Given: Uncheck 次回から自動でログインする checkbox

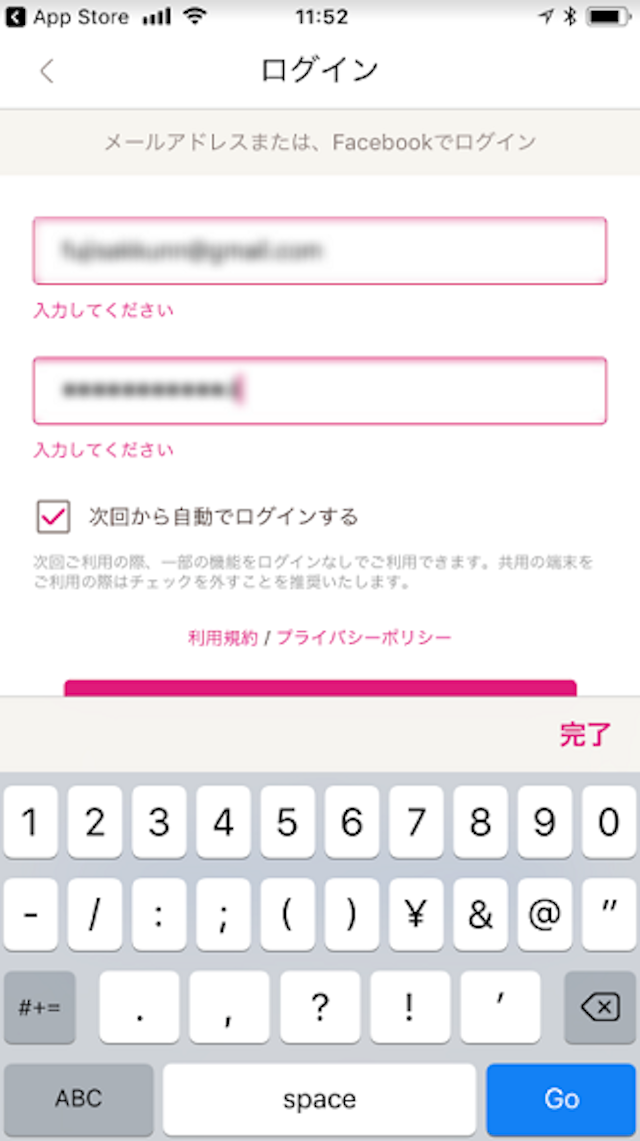Looking at the screenshot, I should [53, 517].
